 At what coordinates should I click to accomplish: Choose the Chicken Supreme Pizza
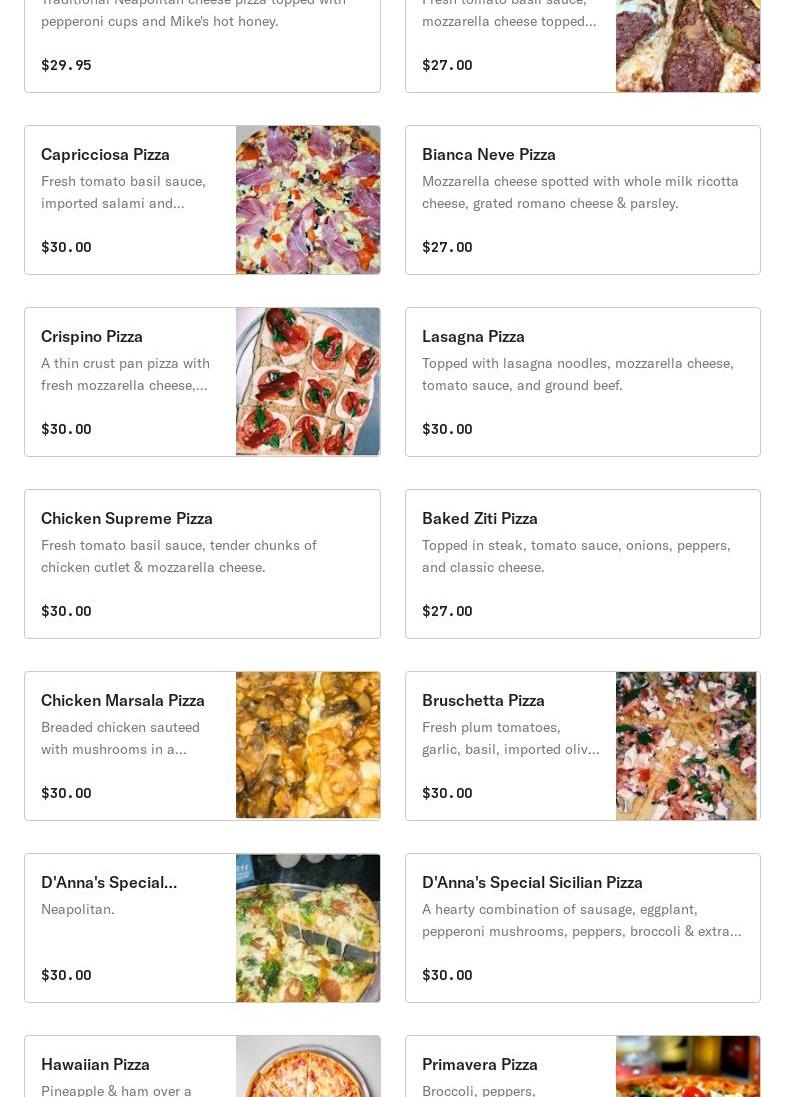tap(202, 564)
